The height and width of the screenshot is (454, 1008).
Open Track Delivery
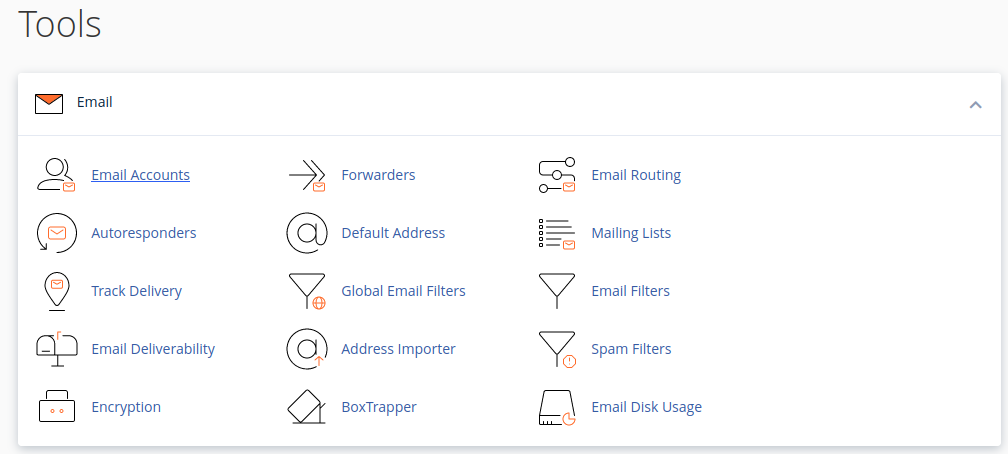click(136, 291)
